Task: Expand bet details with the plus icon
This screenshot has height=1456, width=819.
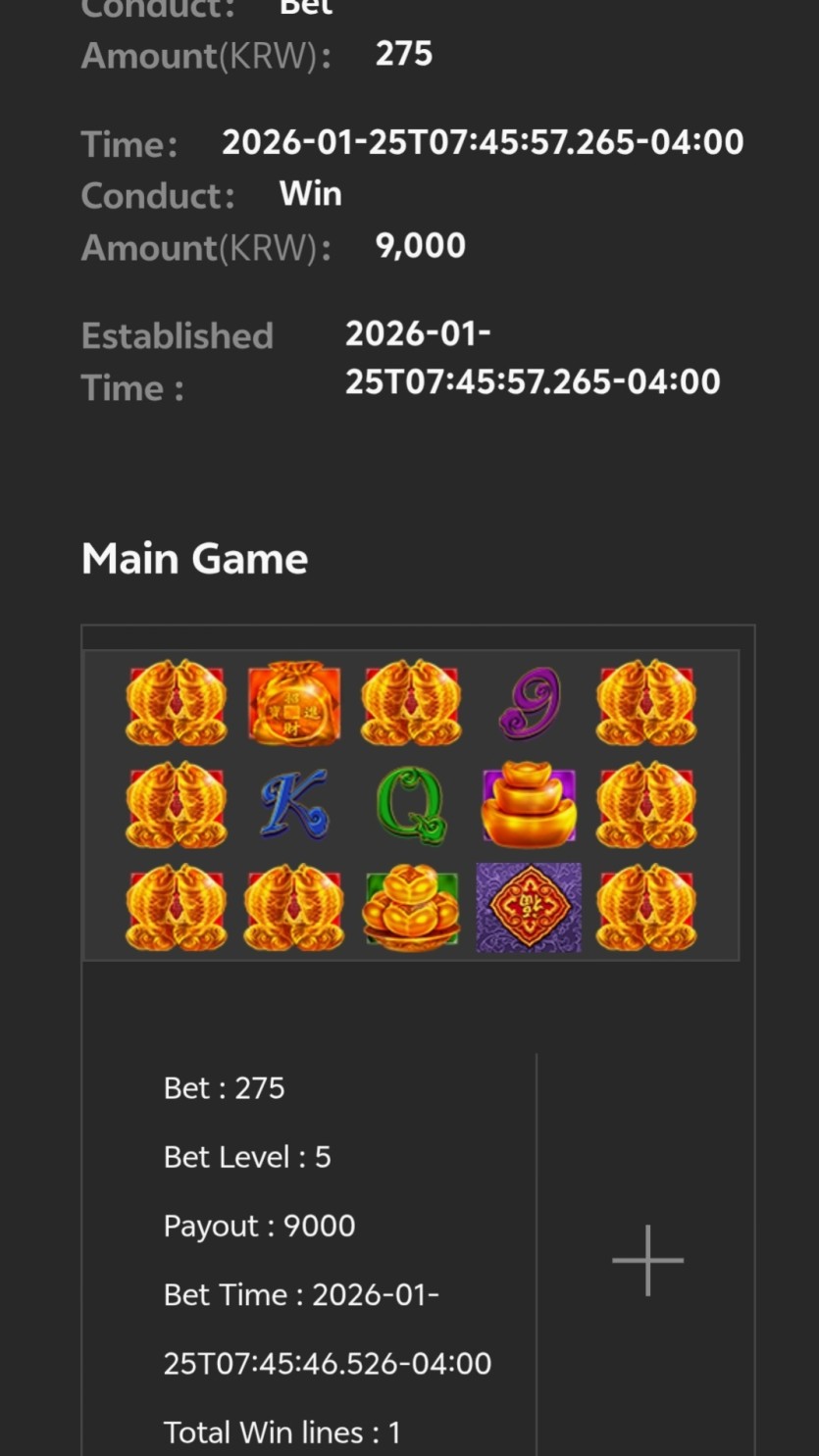Action: (x=647, y=1260)
